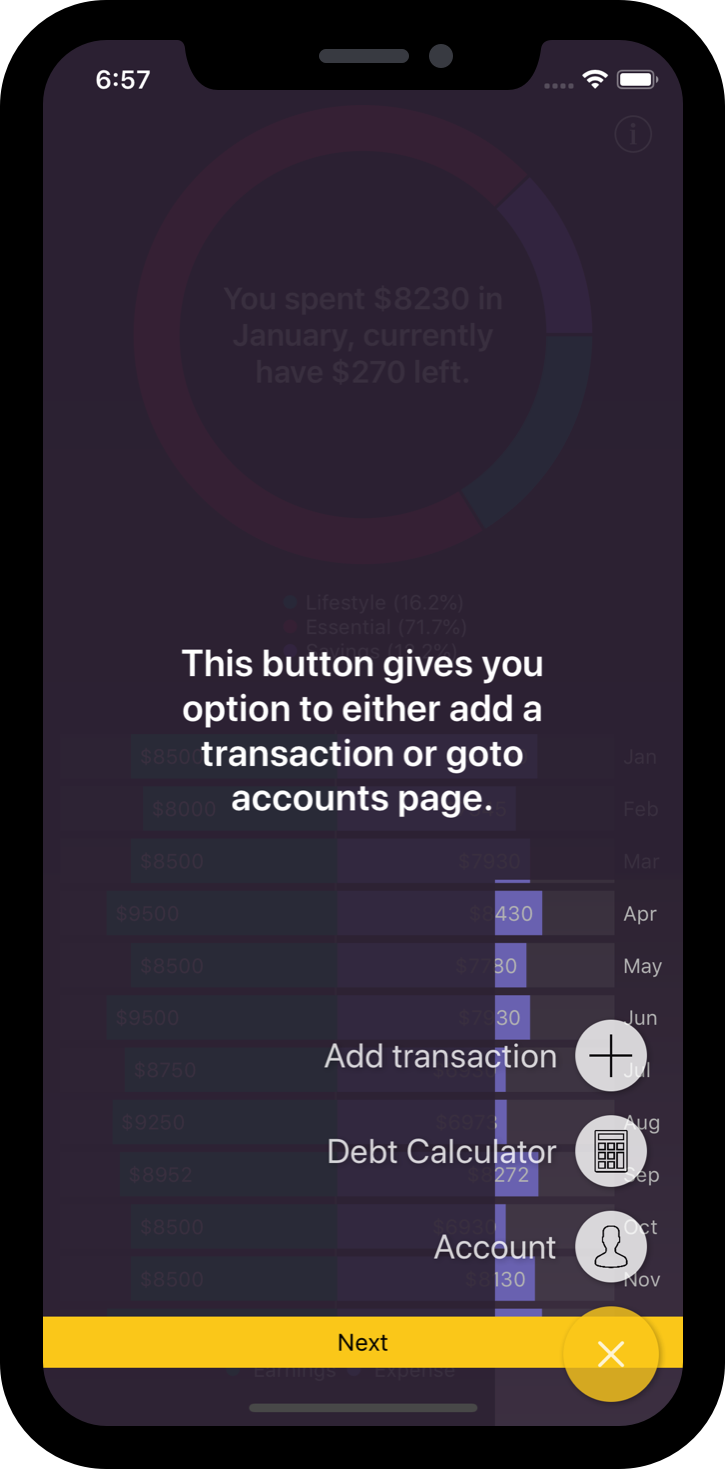Go to the Account page
Viewport: 725px width, 1469px height.
coord(610,1247)
